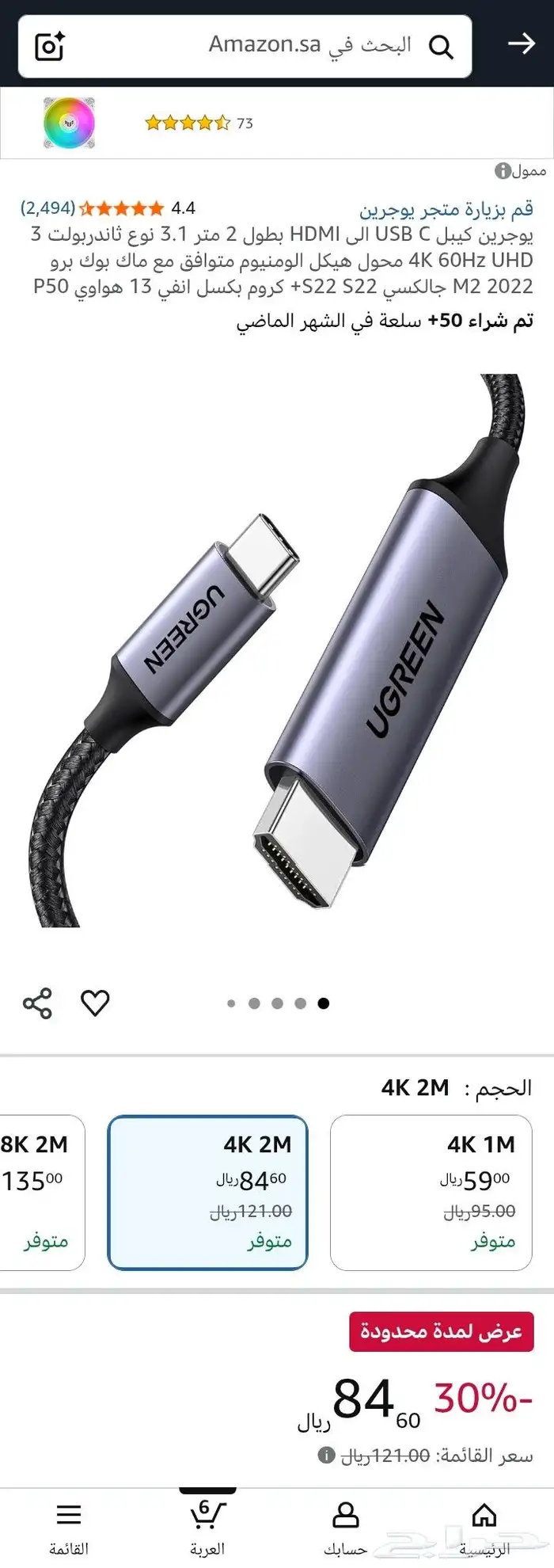Screen dimensions: 554x1568
Task: Open the Ugreen cable product image
Action: point(277,649)
